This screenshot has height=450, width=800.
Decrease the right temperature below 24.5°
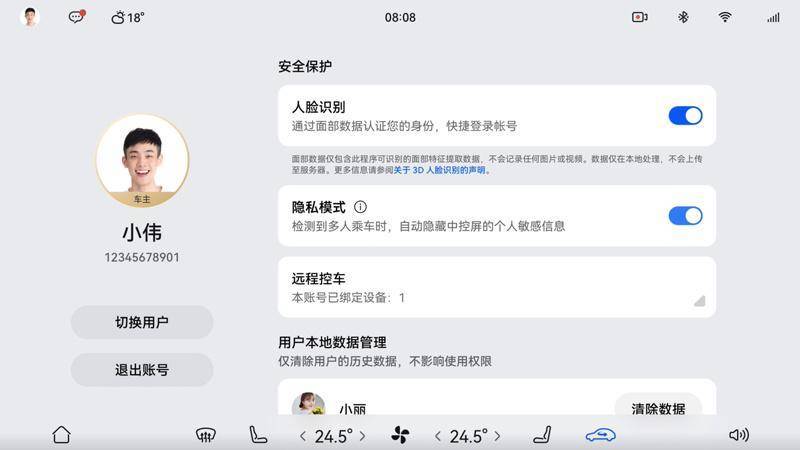[x=438, y=436]
